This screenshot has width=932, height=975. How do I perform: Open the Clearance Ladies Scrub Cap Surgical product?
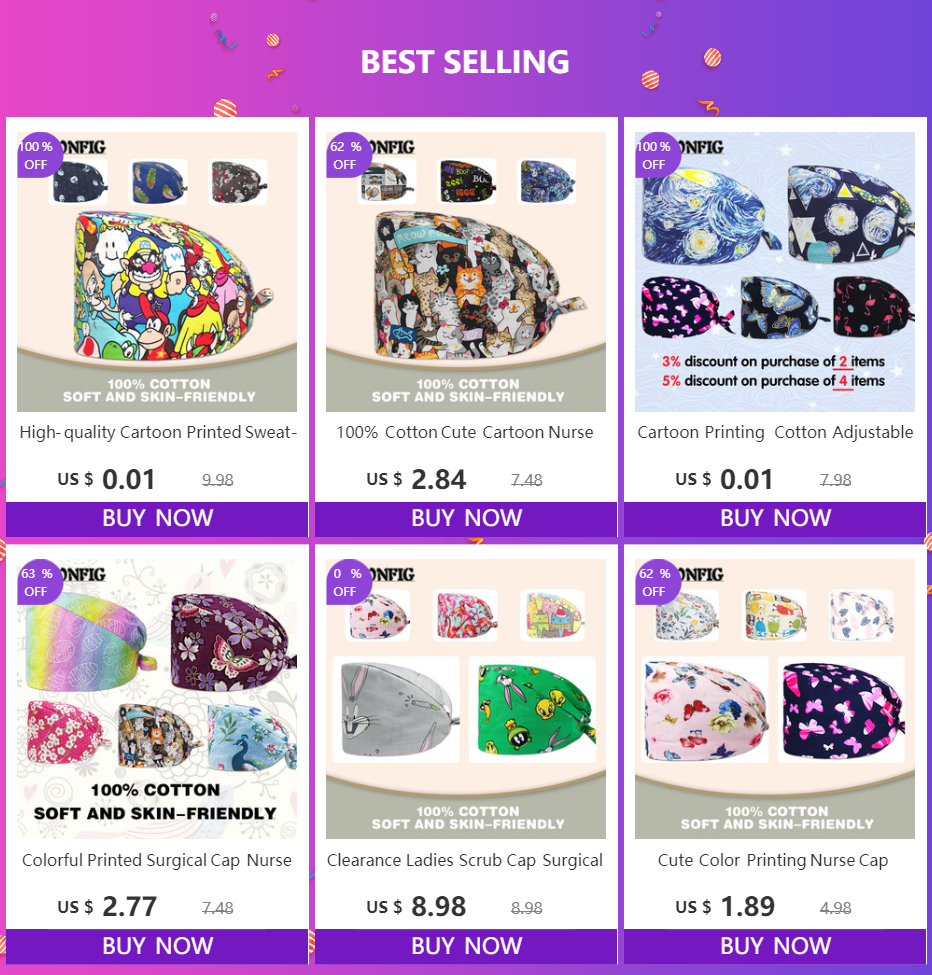(x=466, y=699)
